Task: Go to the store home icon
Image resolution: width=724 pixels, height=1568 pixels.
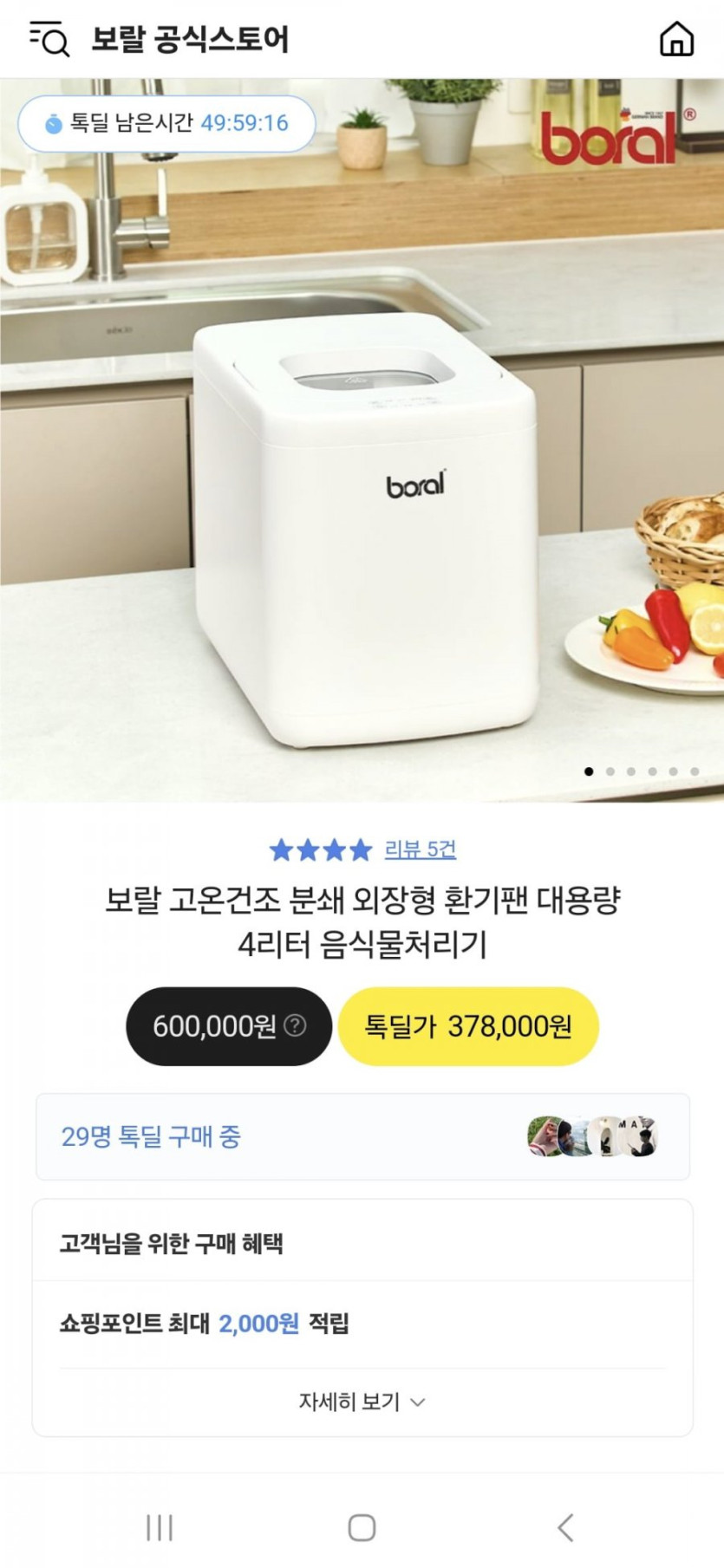Action: [x=676, y=39]
